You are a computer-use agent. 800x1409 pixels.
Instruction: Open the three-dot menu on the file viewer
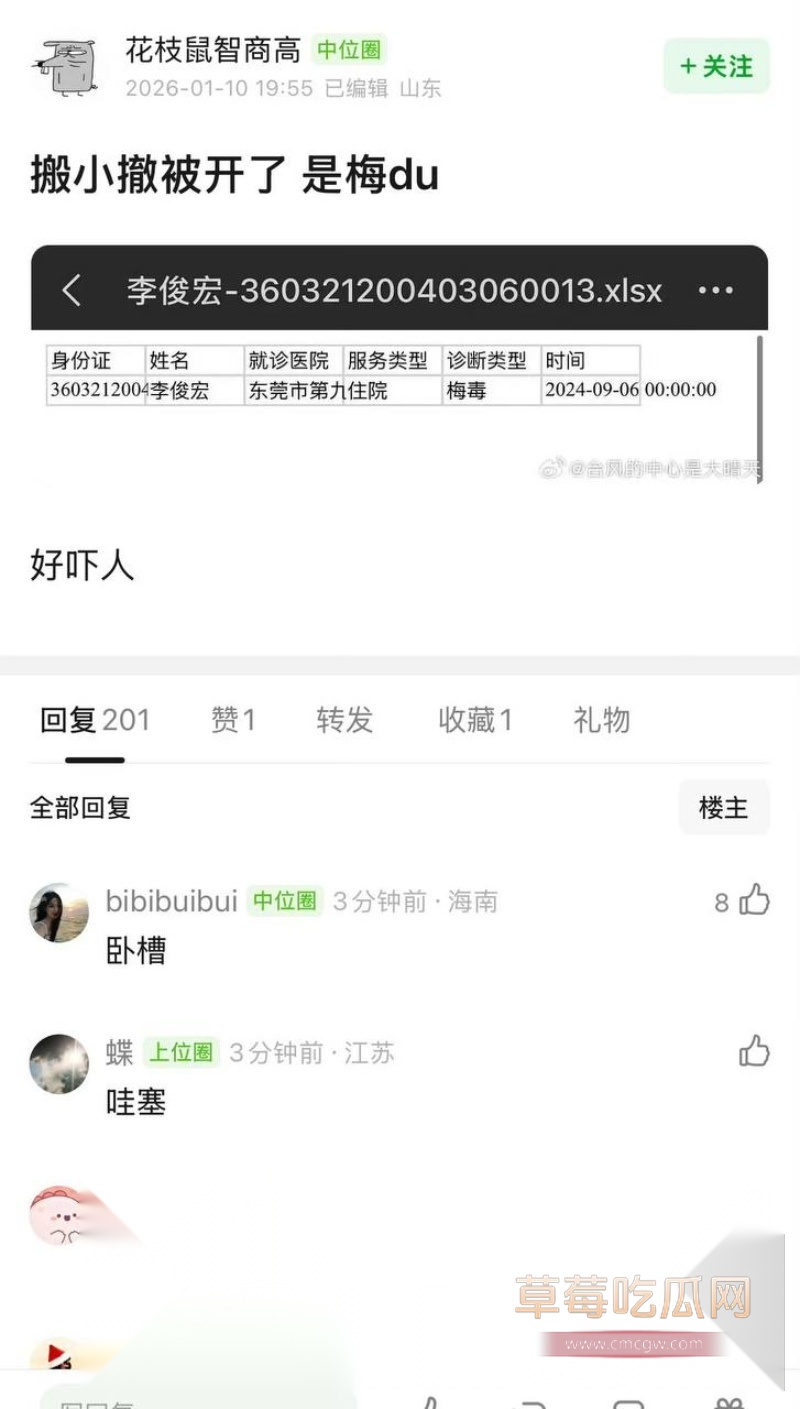tap(717, 289)
